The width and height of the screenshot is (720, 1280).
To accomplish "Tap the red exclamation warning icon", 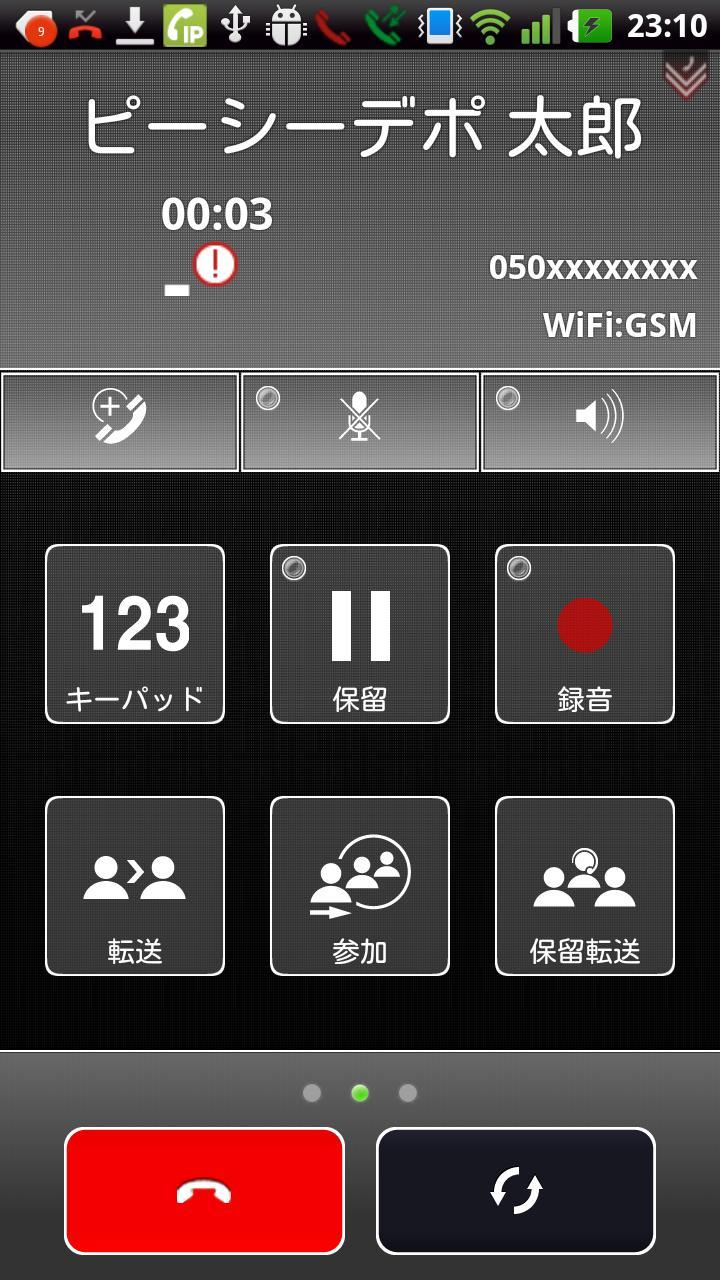I will [x=215, y=265].
